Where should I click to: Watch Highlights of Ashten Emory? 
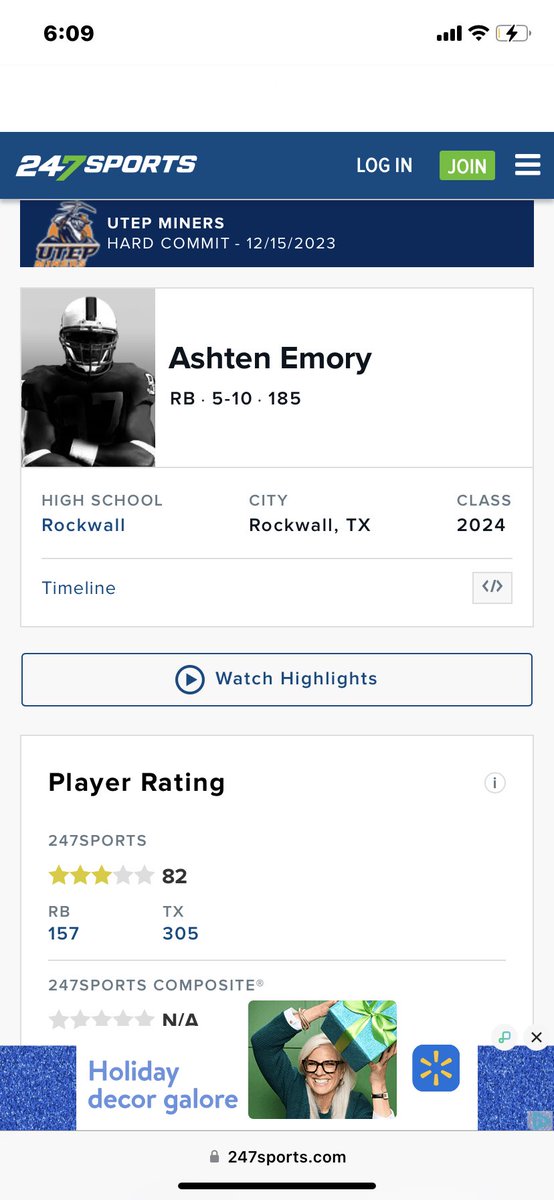point(277,679)
